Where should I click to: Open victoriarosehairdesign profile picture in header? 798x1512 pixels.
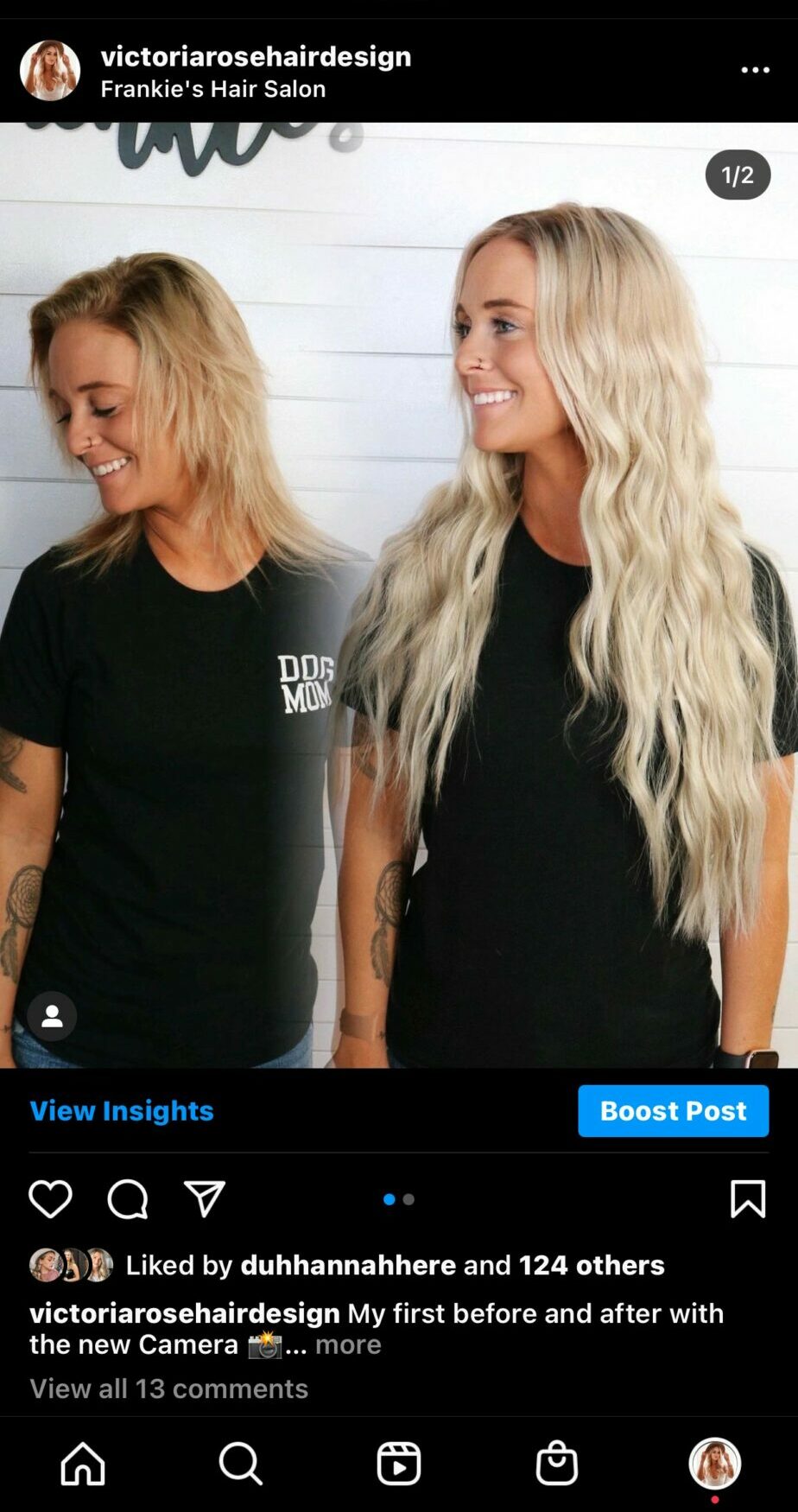click(x=50, y=70)
